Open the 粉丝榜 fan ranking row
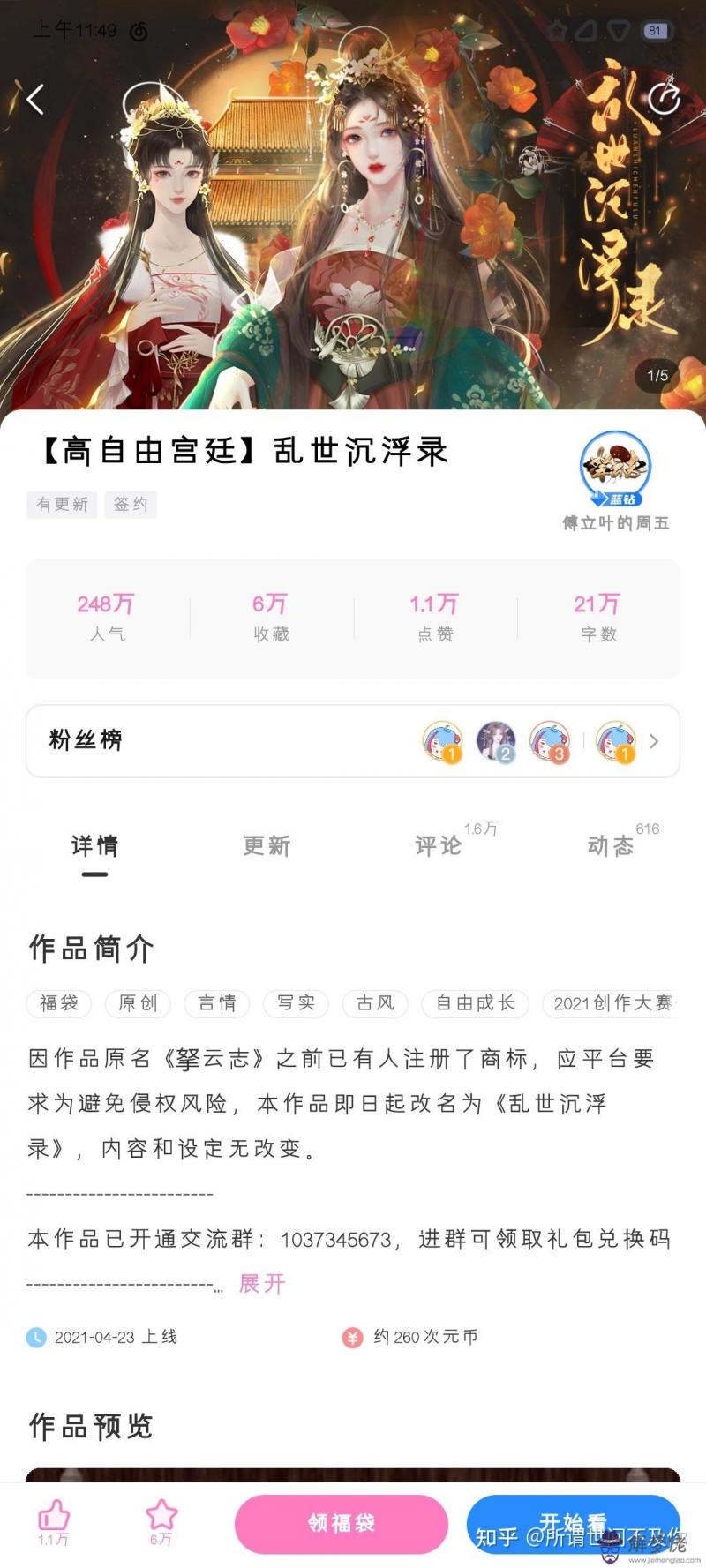The width and height of the screenshot is (706, 1568). pos(353,741)
